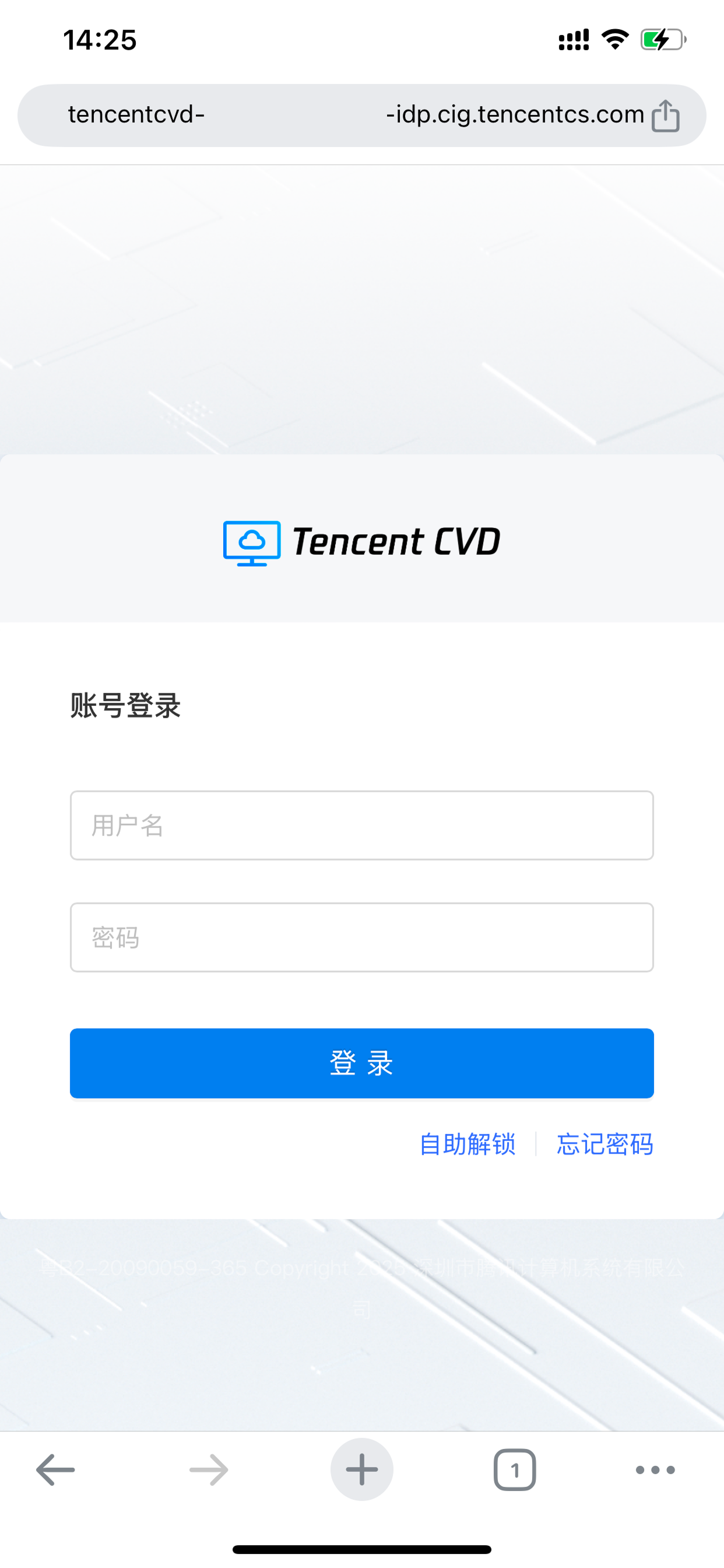
Task: Tap the share icon in address bar
Action: [665, 116]
